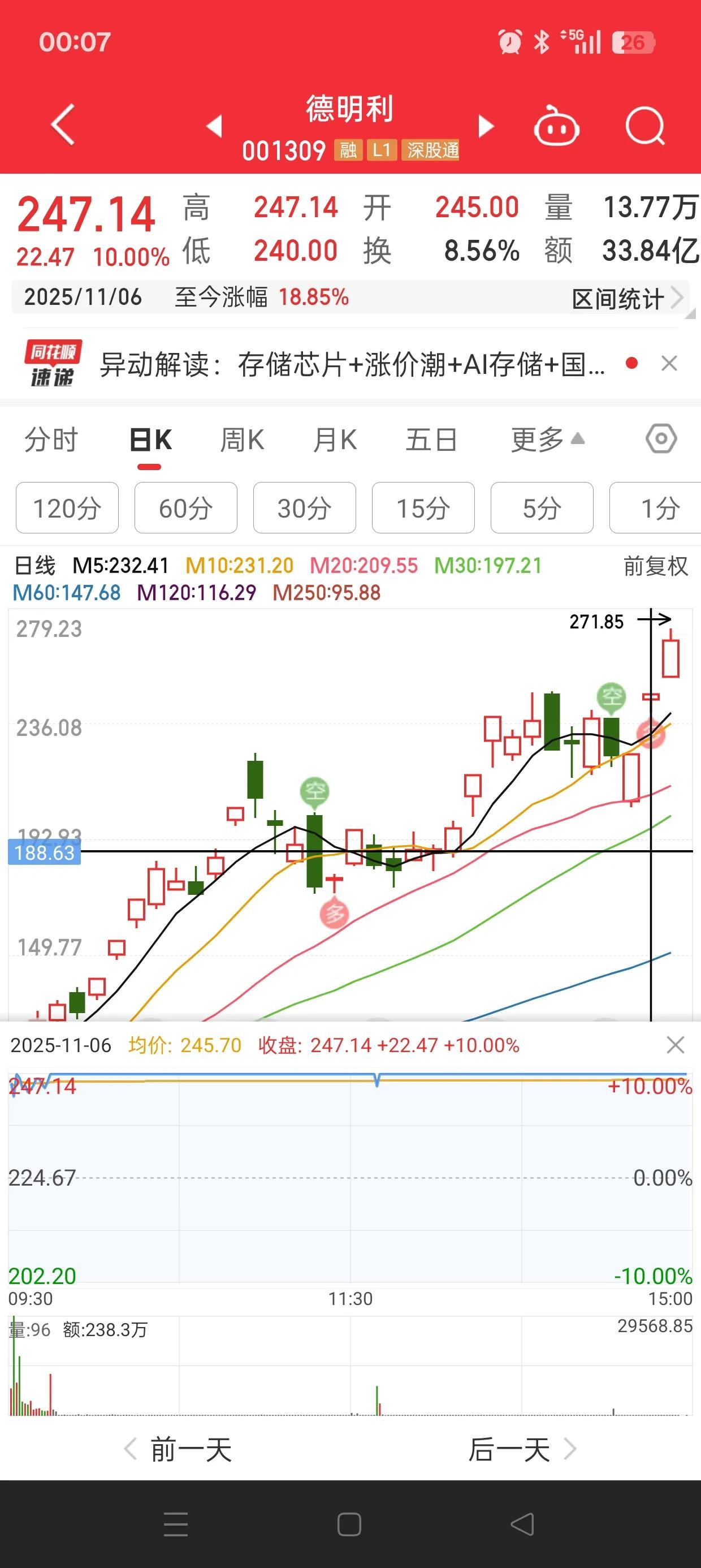This screenshot has width=701, height=1568.
Task: Switch to the 分时 chart tab
Action: [x=50, y=440]
